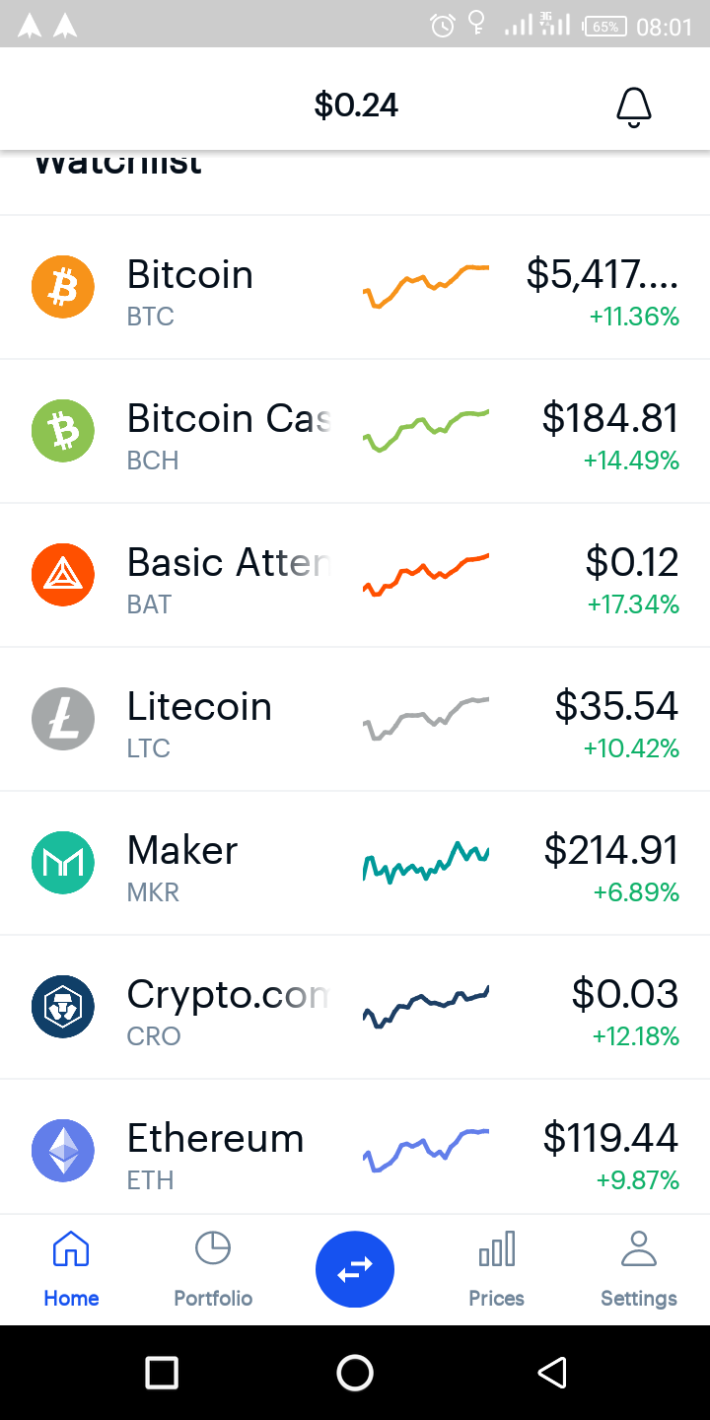This screenshot has width=710, height=1420.
Task: Open the system recent apps button
Action: [162, 1372]
